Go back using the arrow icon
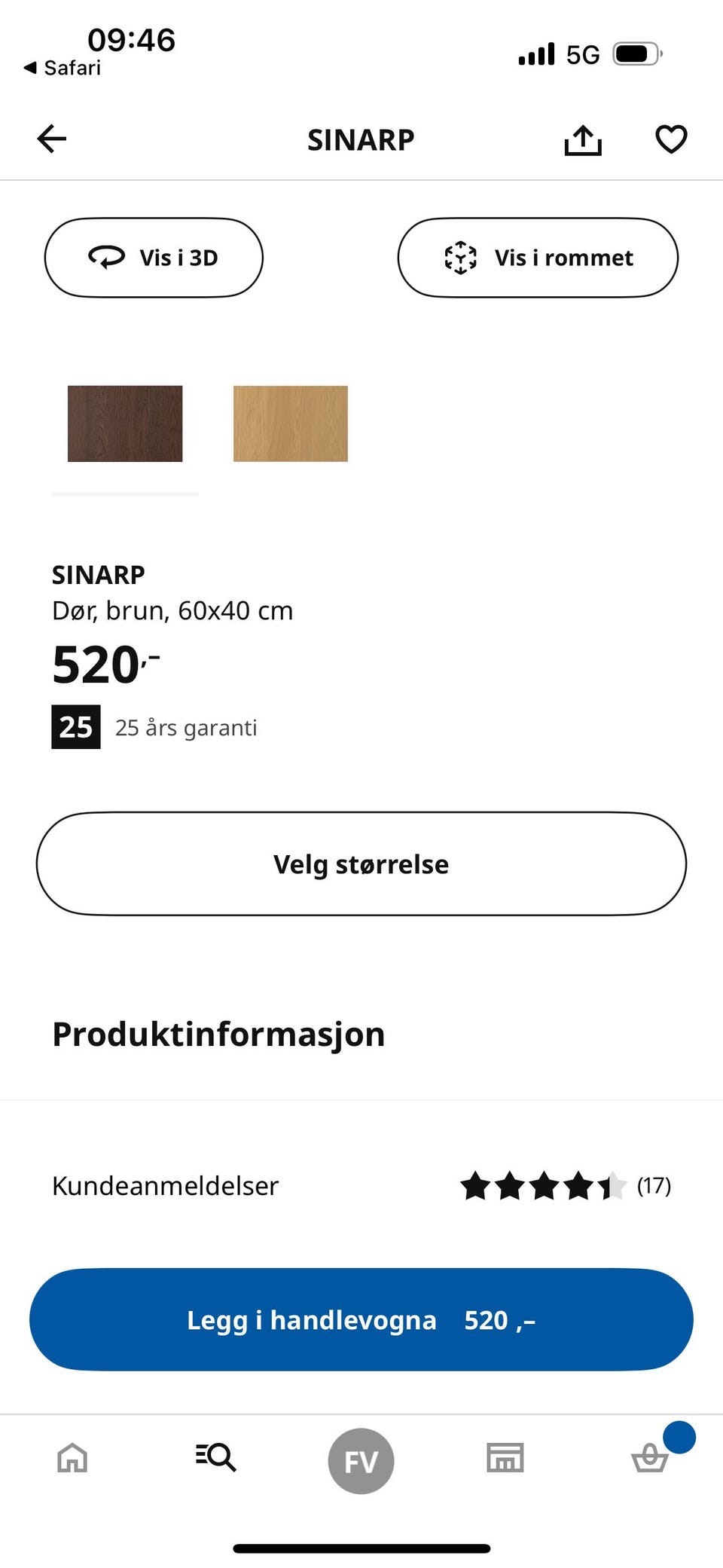Viewport: 723px width, 1568px height. tap(52, 139)
